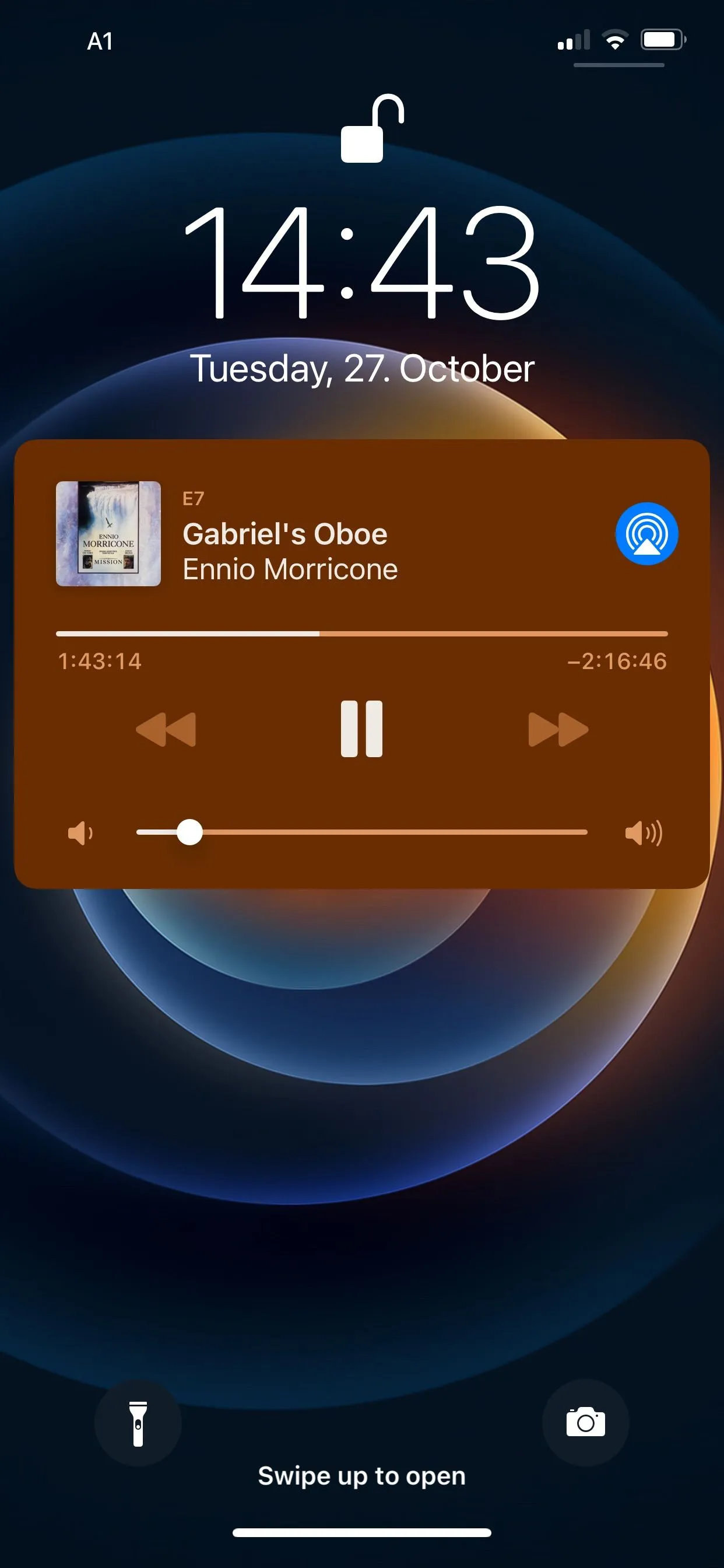Screen dimensions: 724x1568
Task: Rewind the current track
Action: coord(166,729)
